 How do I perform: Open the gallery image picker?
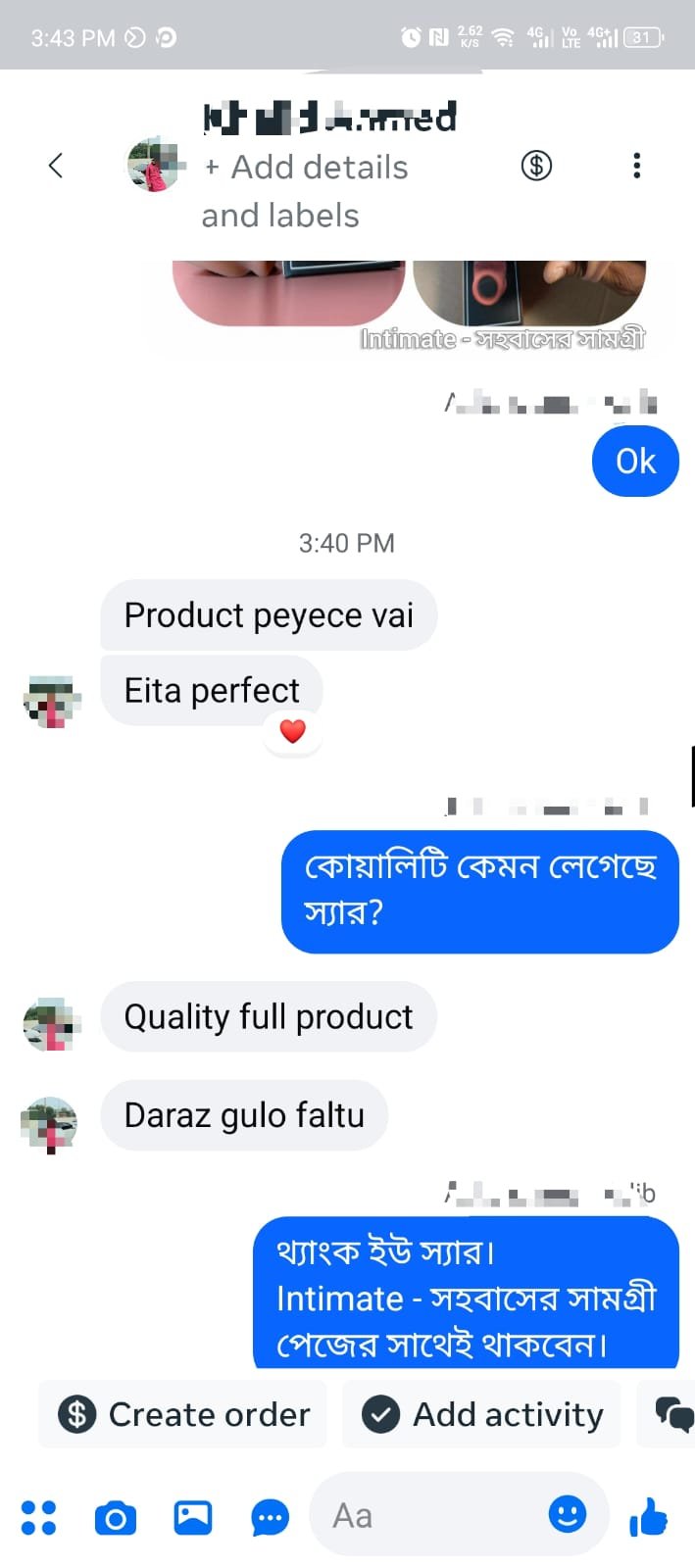click(193, 1517)
